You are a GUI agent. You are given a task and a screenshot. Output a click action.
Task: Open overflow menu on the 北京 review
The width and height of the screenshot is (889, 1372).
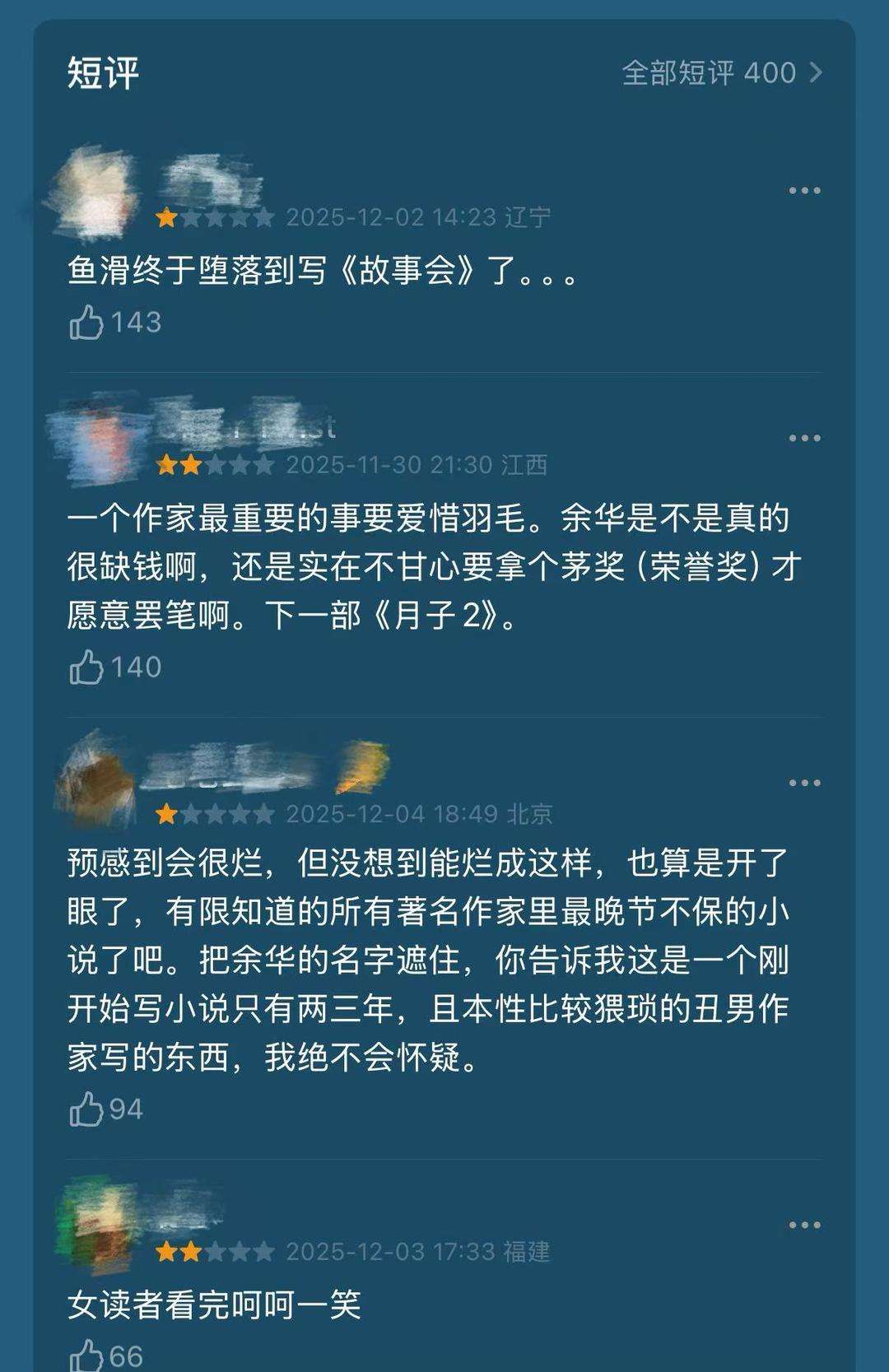(804, 783)
